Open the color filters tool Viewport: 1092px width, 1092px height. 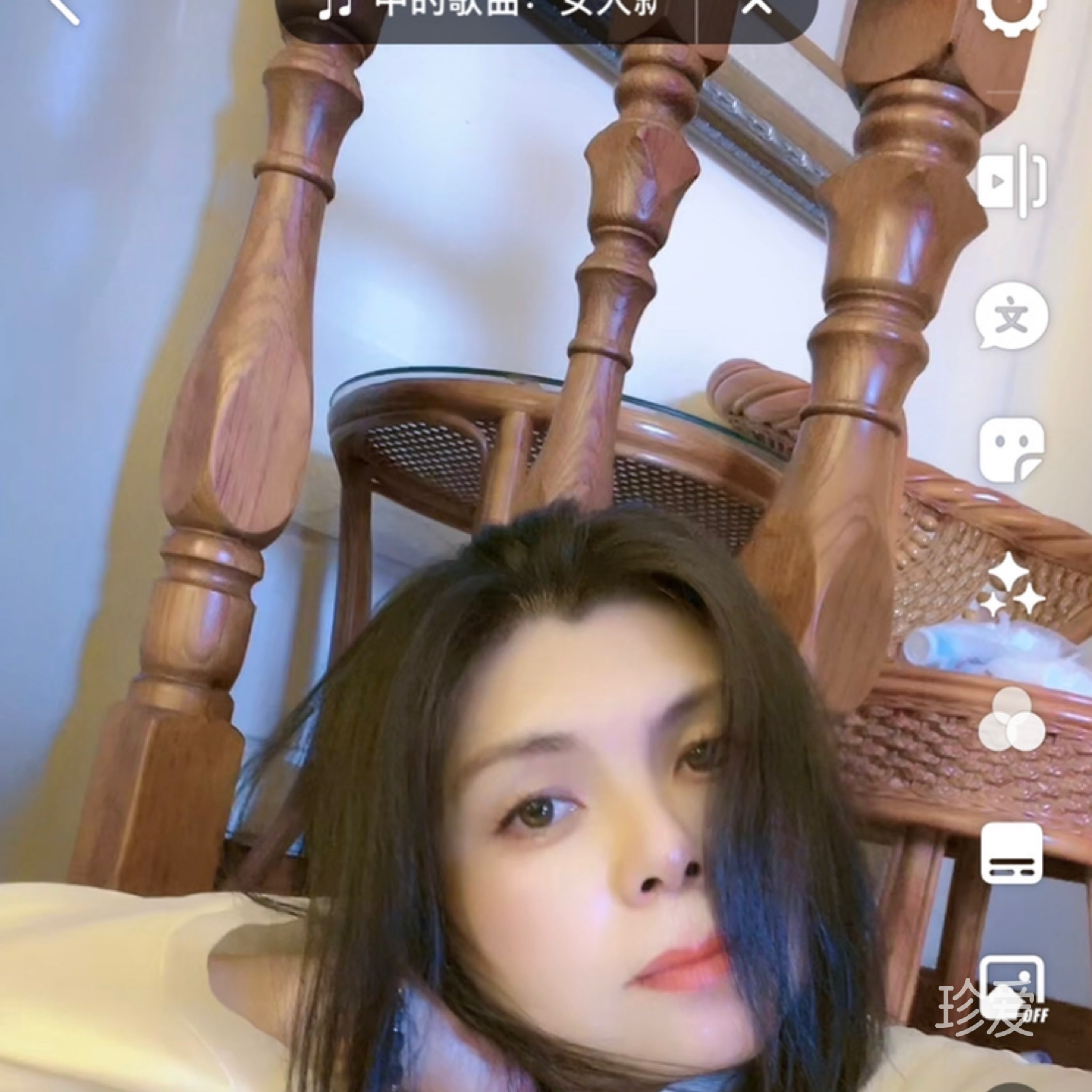(x=1011, y=719)
